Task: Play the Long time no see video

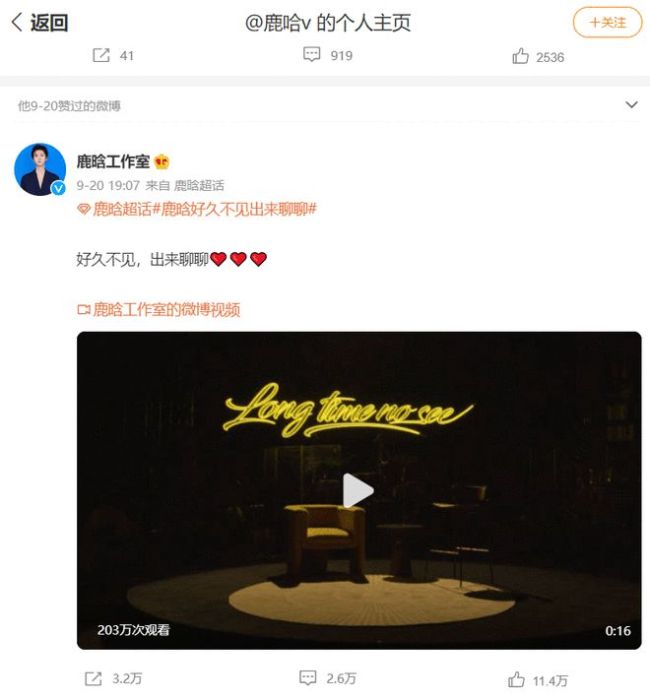Action: [358, 490]
